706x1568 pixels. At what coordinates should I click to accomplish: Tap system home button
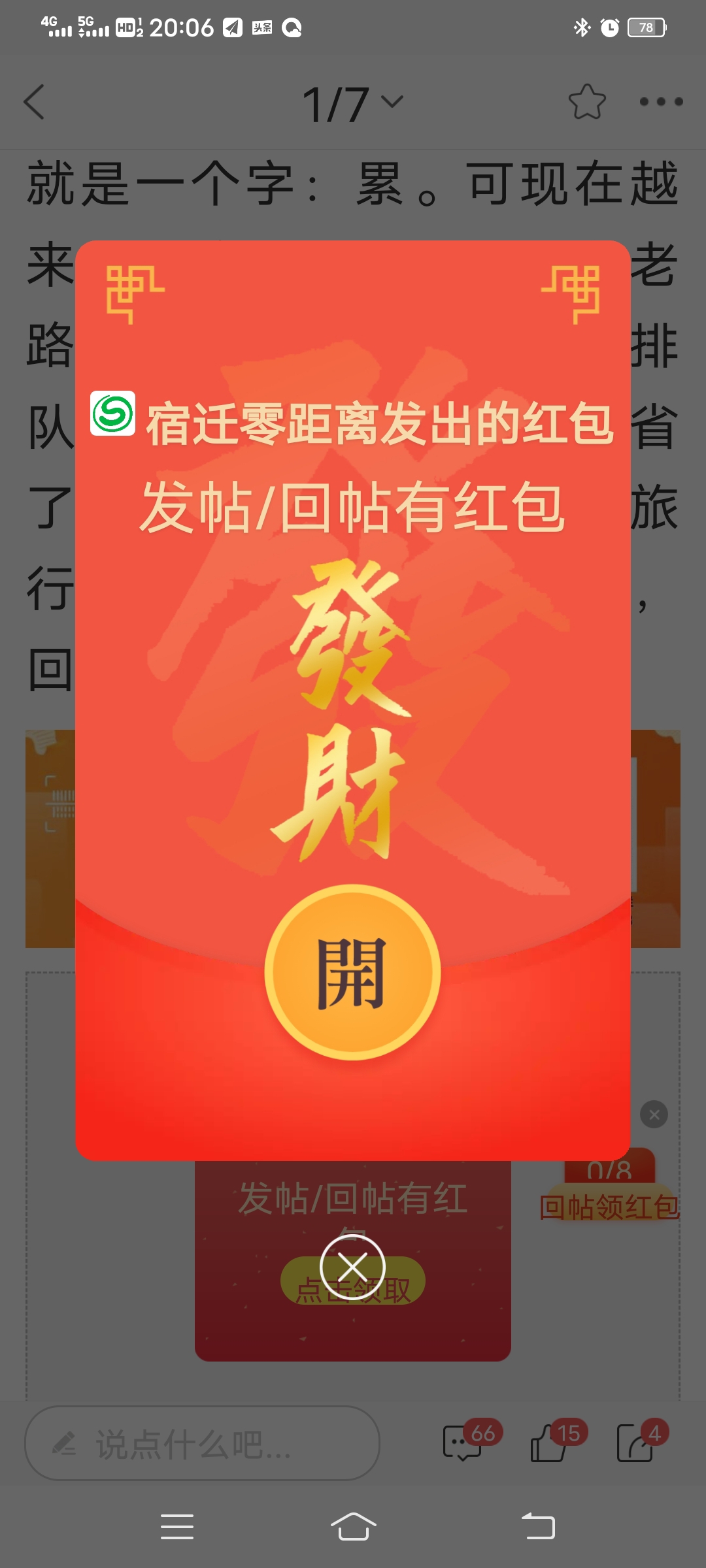[353, 1527]
